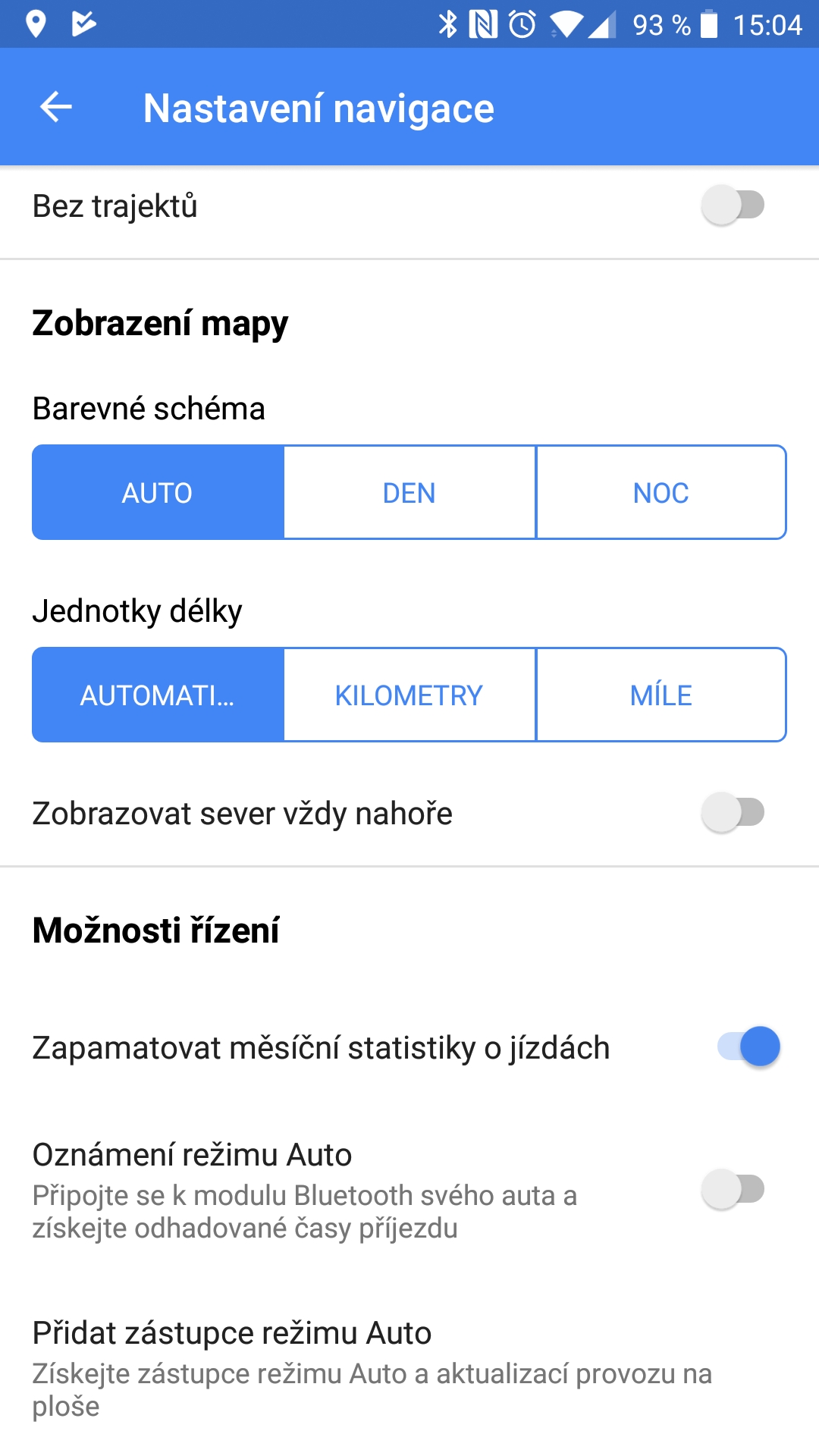Viewport: 819px width, 1456px height.
Task: Select AUTO color scheme
Action: point(158,493)
